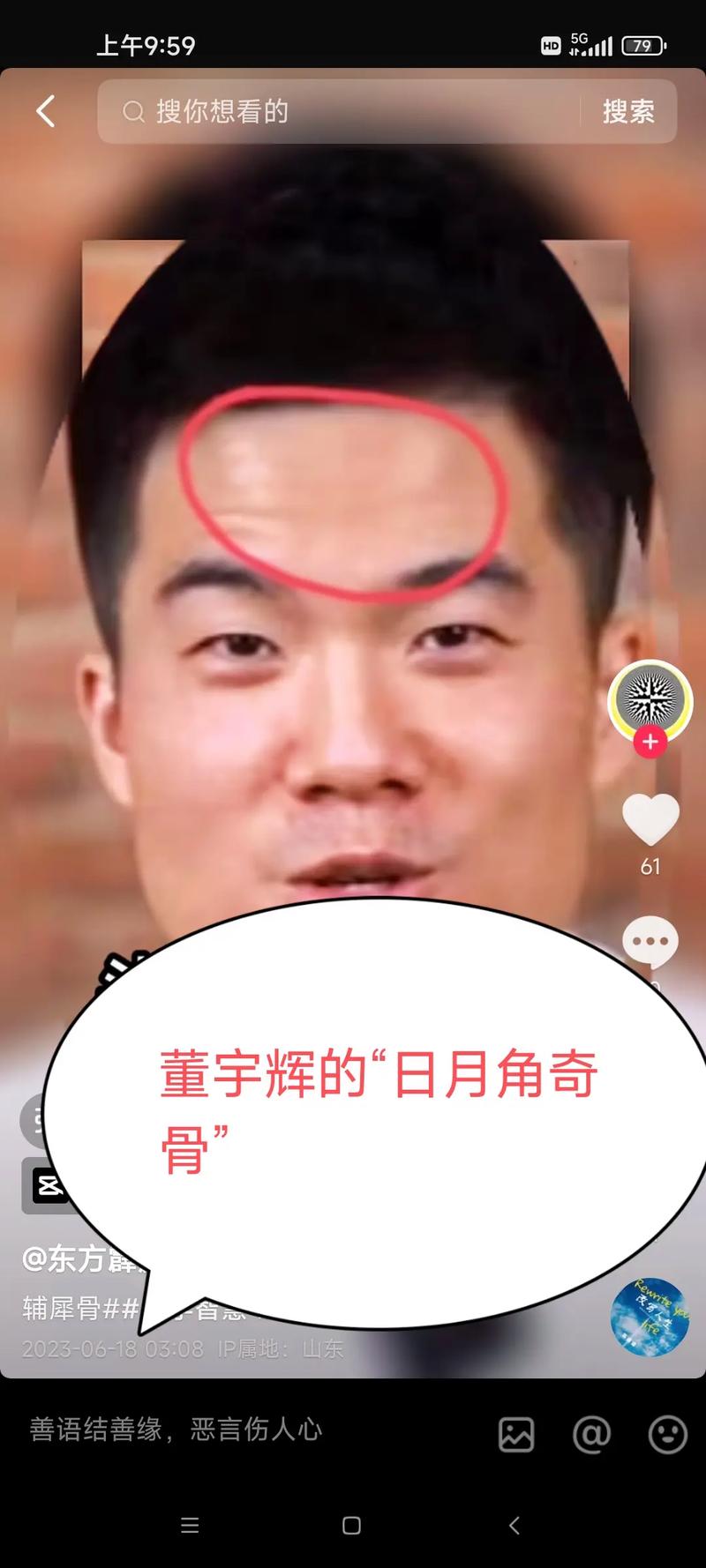Viewport: 706px width, 1568px height.
Task: Tap the 搜索 search button
Action: coord(628,112)
